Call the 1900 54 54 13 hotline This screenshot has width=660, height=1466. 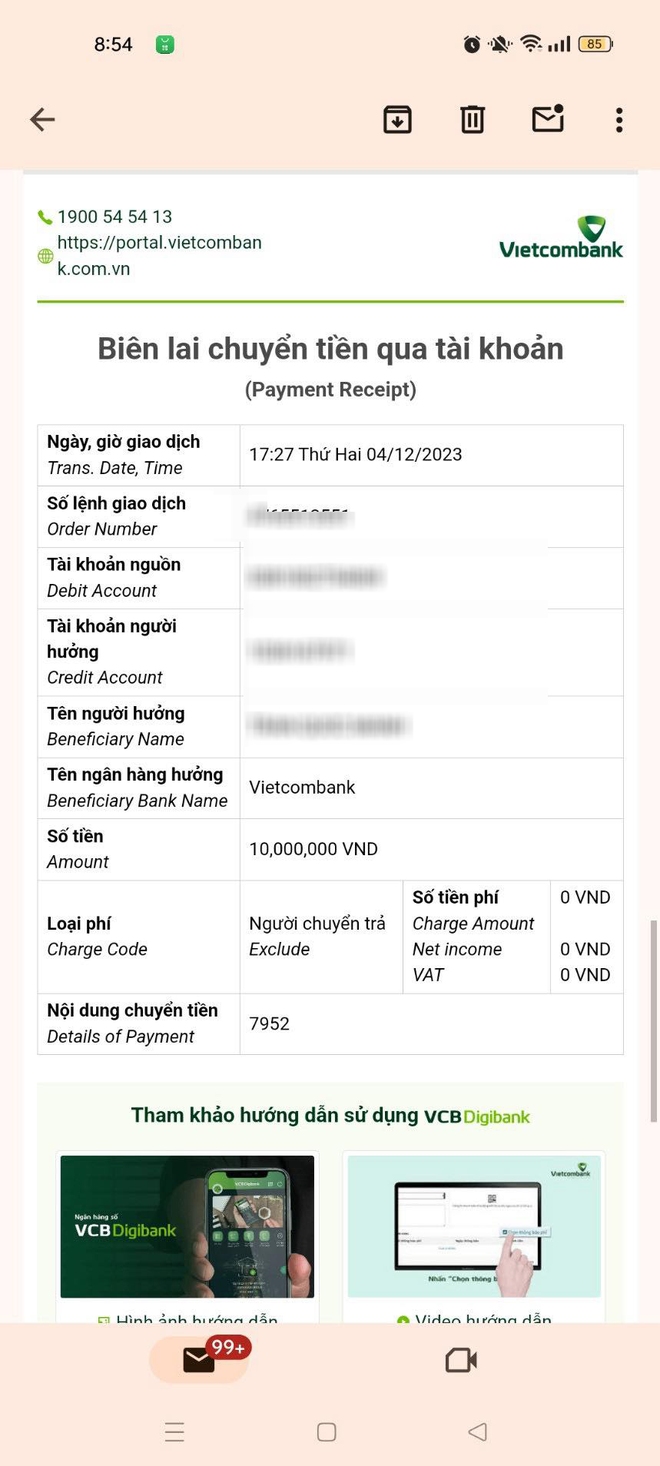tap(114, 217)
